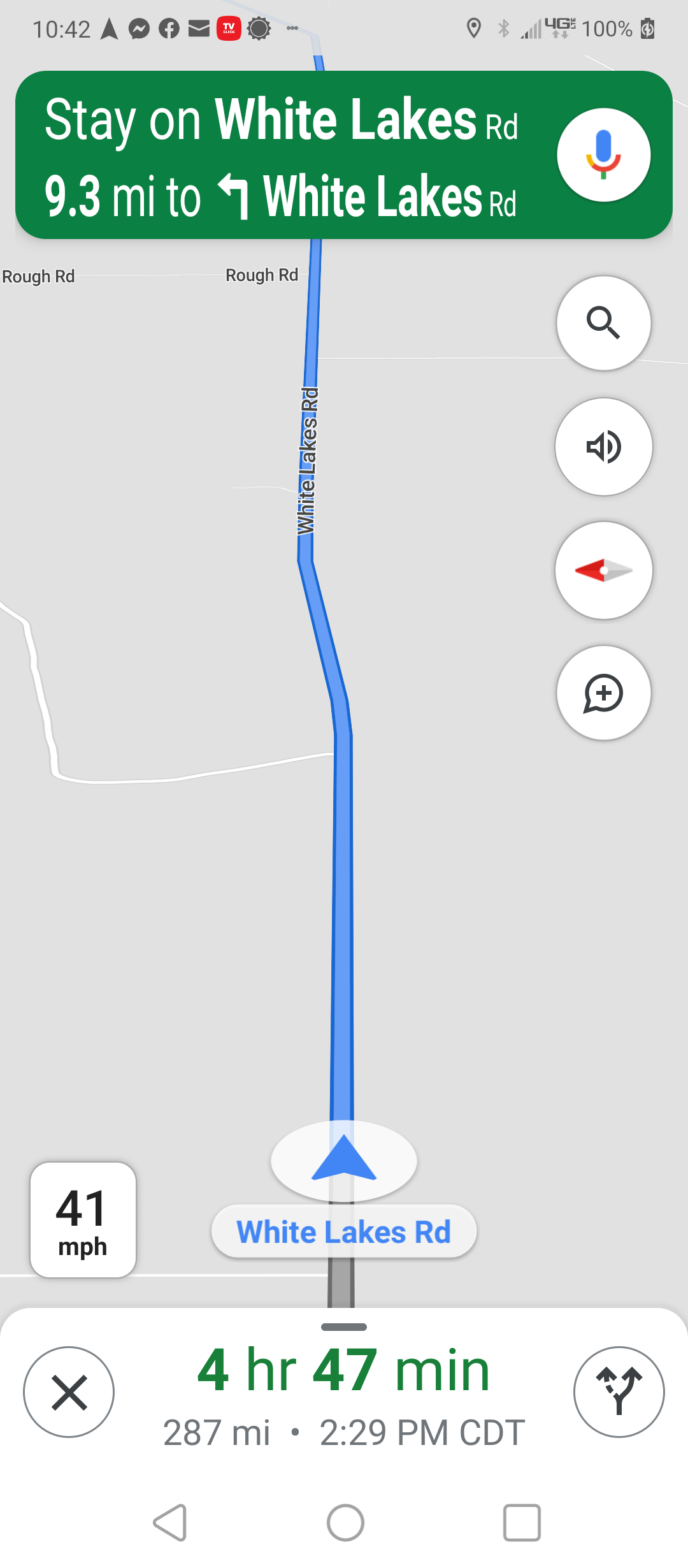Exit navigation with the X button
The image size is (688, 1568).
pyautogui.click(x=69, y=1392)
